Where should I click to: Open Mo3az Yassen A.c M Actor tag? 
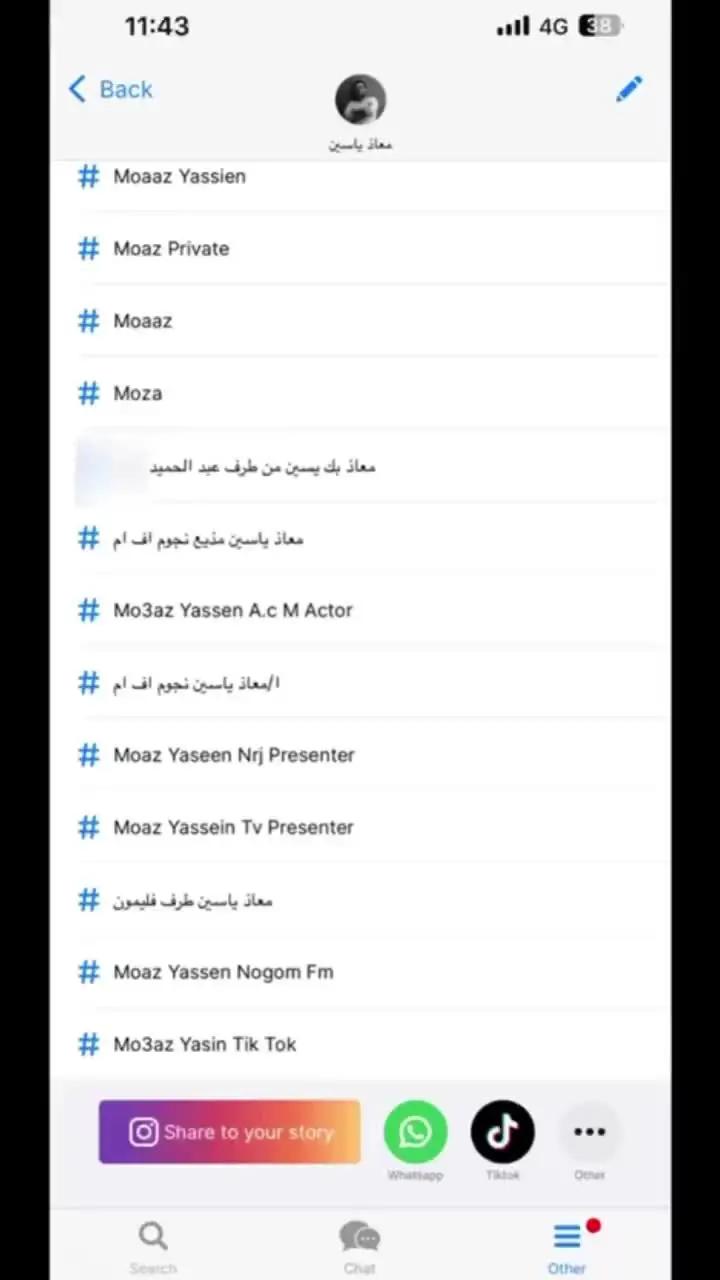[360, 610]
